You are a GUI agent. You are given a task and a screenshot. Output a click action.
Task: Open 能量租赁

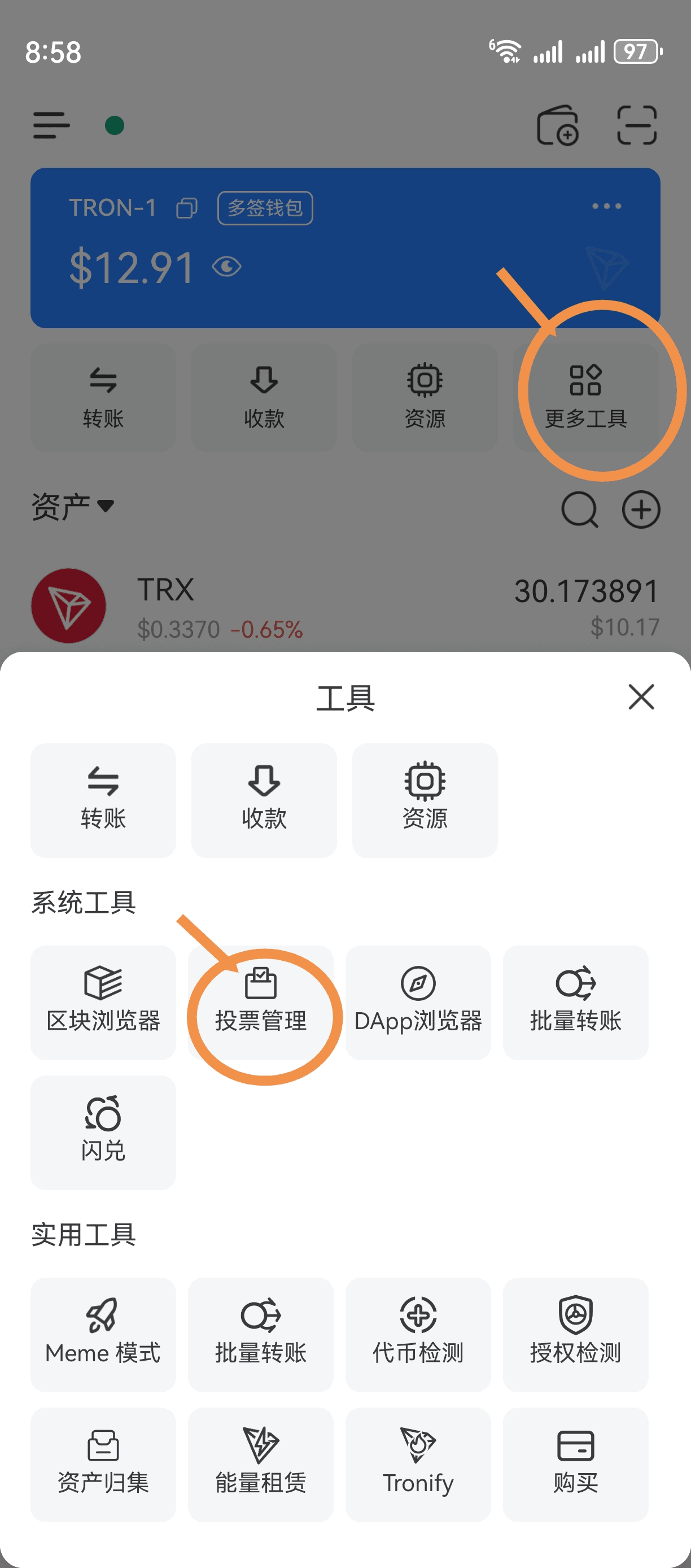pyautogui.click(x=260, y=1464)
